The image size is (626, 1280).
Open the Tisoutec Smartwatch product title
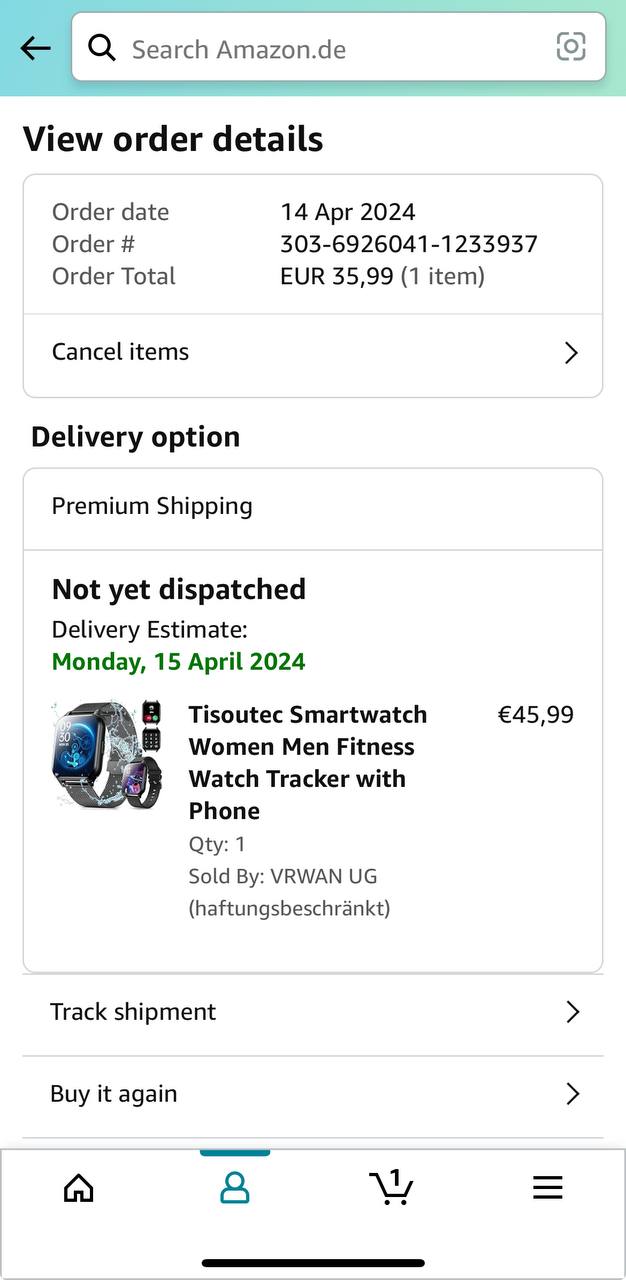click(x=308, y=762)
